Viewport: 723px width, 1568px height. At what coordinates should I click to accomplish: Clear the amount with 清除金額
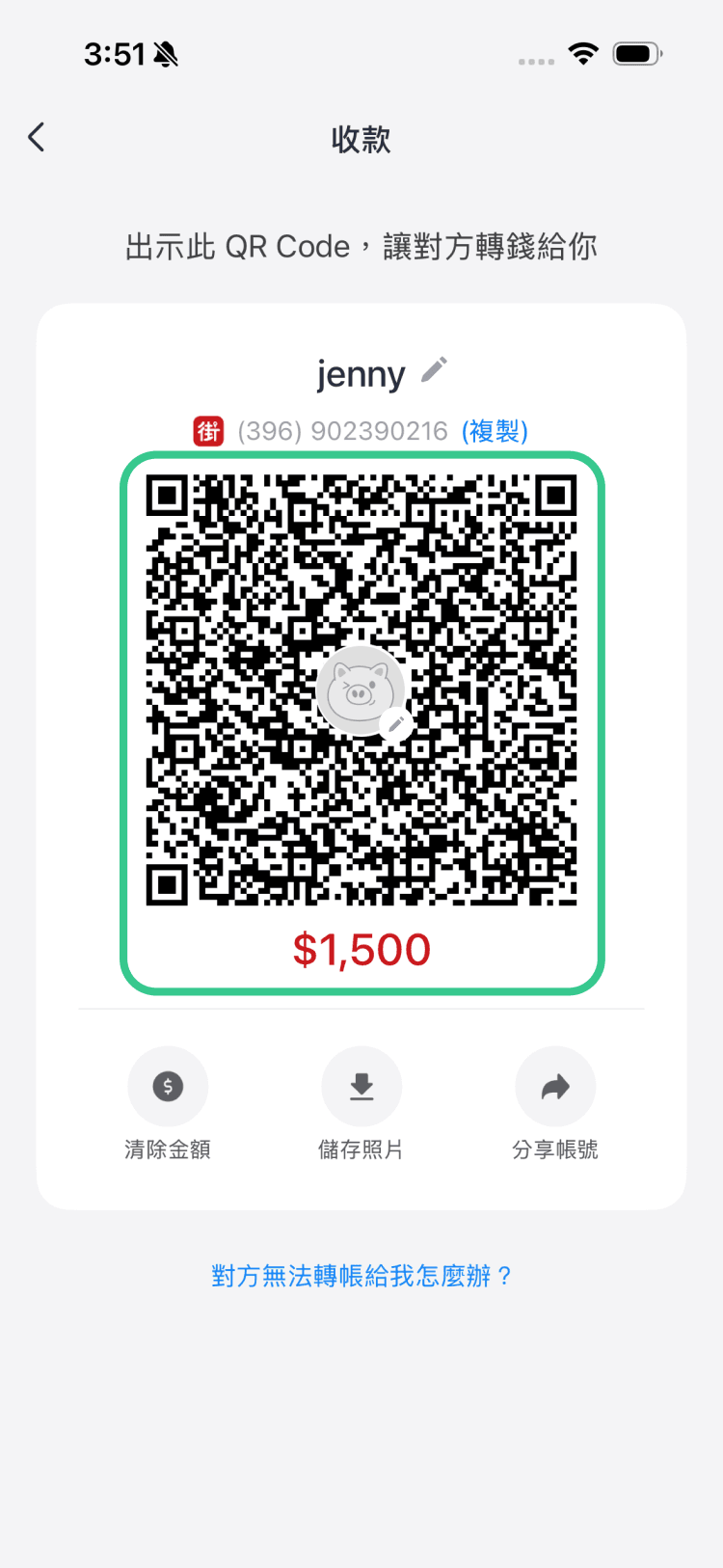(168, 1088)
